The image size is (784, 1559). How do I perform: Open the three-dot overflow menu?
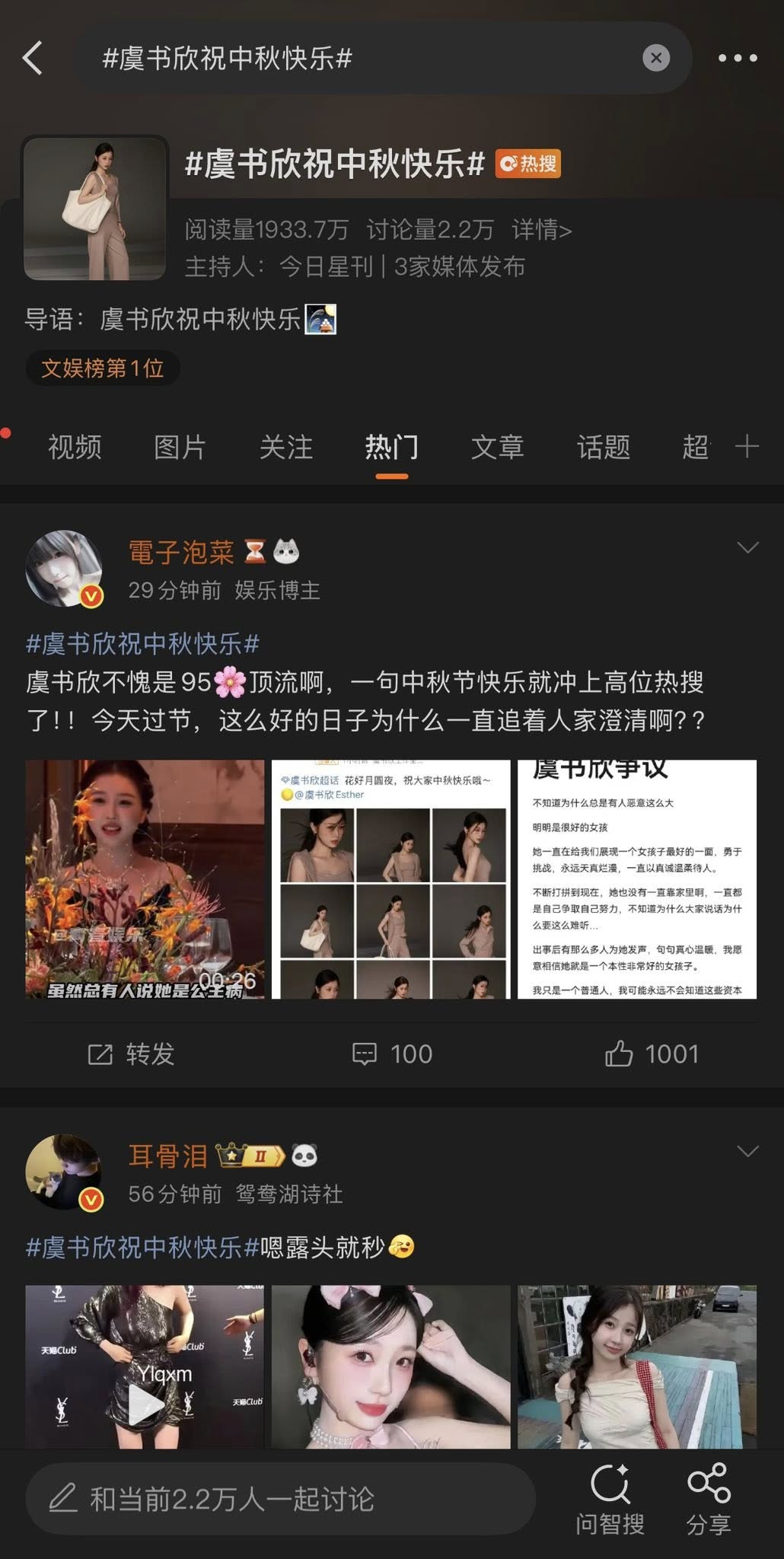[x=738, y=58]
